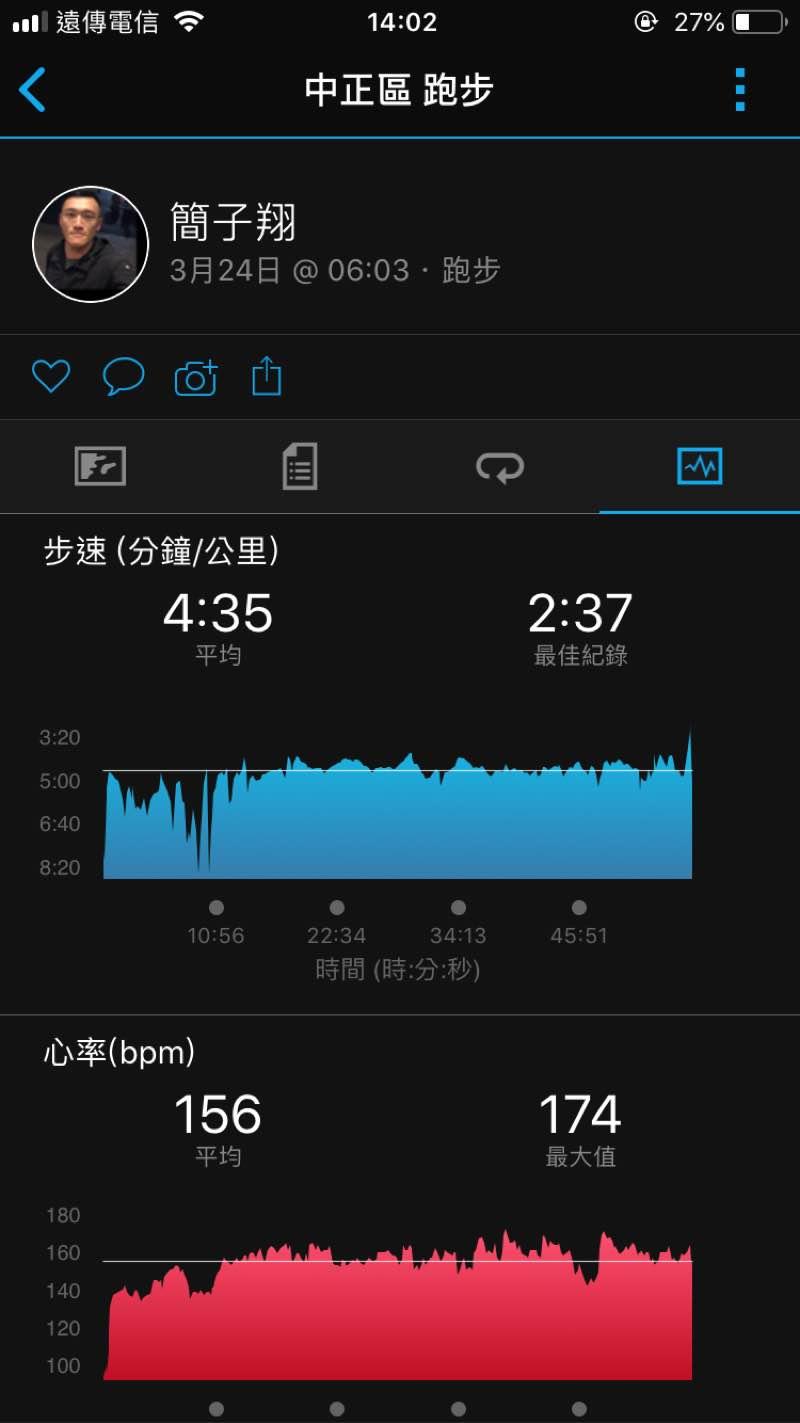Screen dimensions: 800x1423
Task: Switch to the laps tab
Action: pos(500,466)
